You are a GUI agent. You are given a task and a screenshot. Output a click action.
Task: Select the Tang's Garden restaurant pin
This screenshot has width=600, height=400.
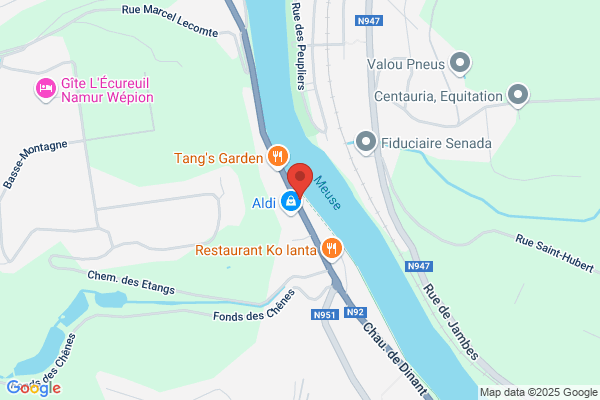click(x=278, y=157)
